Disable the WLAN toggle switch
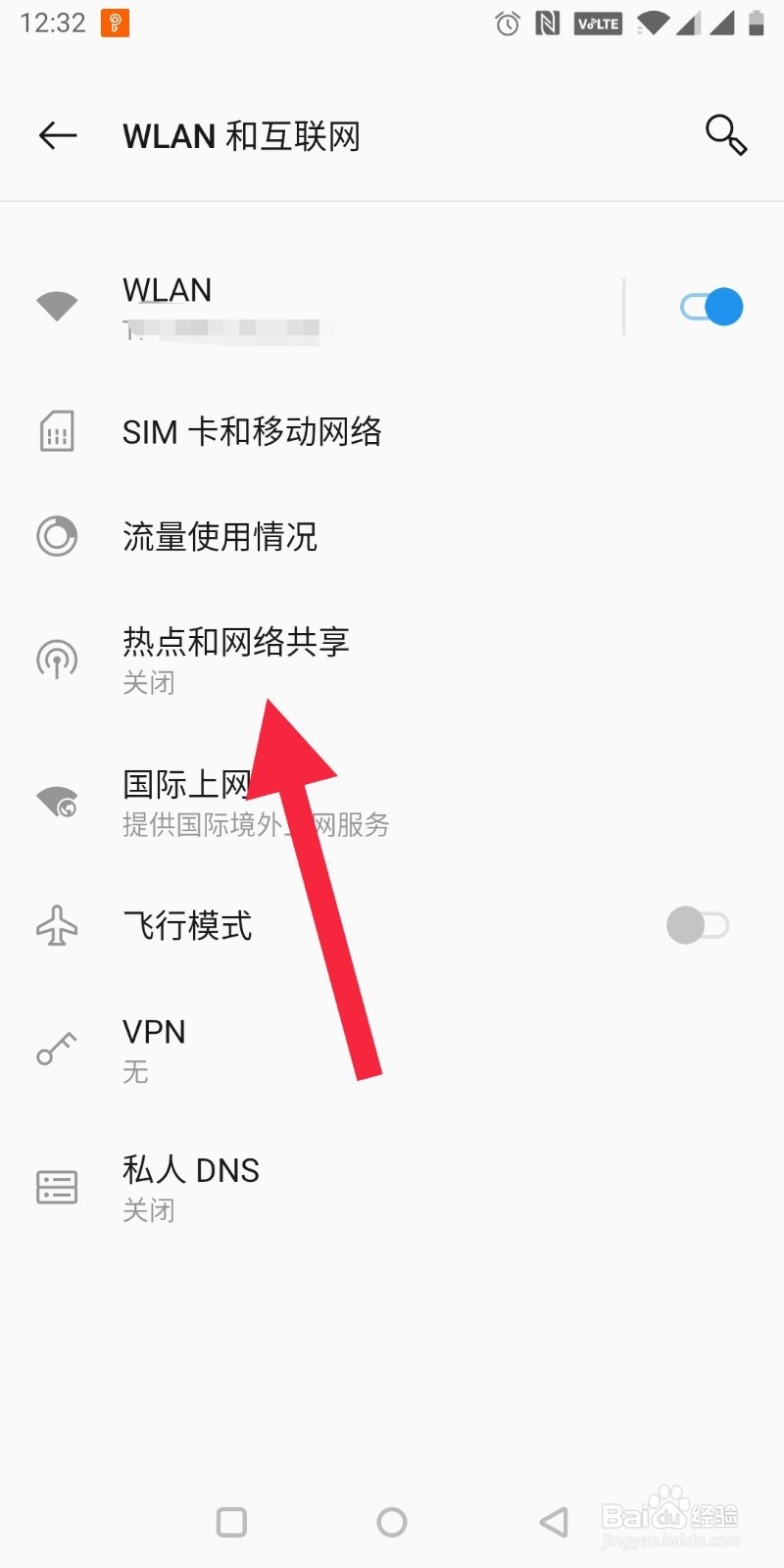The height and width of the screenshot is (1568, 784). pos(710,306)
